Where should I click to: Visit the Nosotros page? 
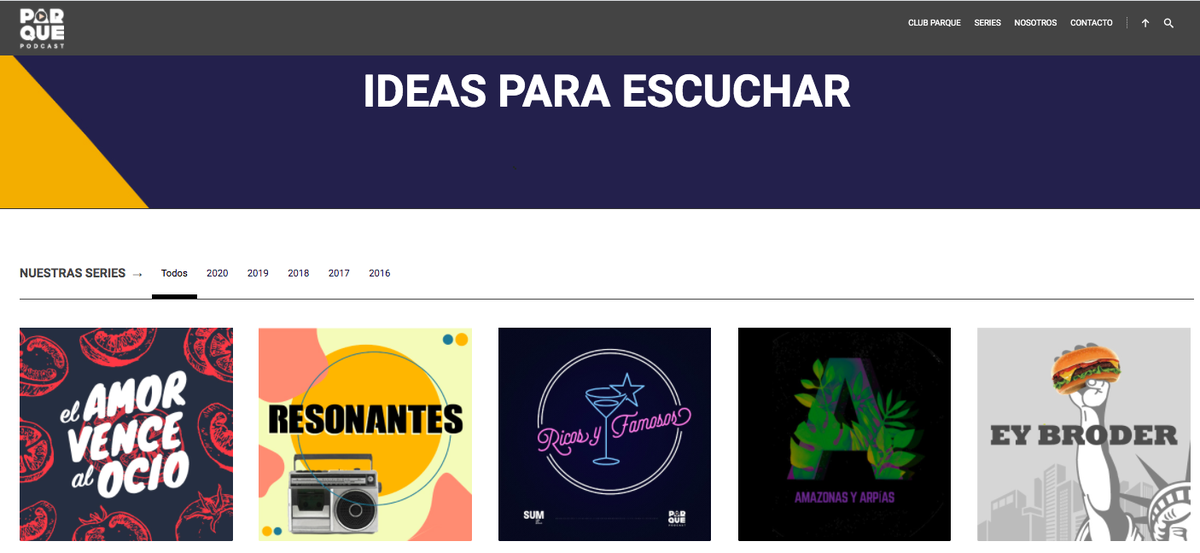coord(1035,23)
